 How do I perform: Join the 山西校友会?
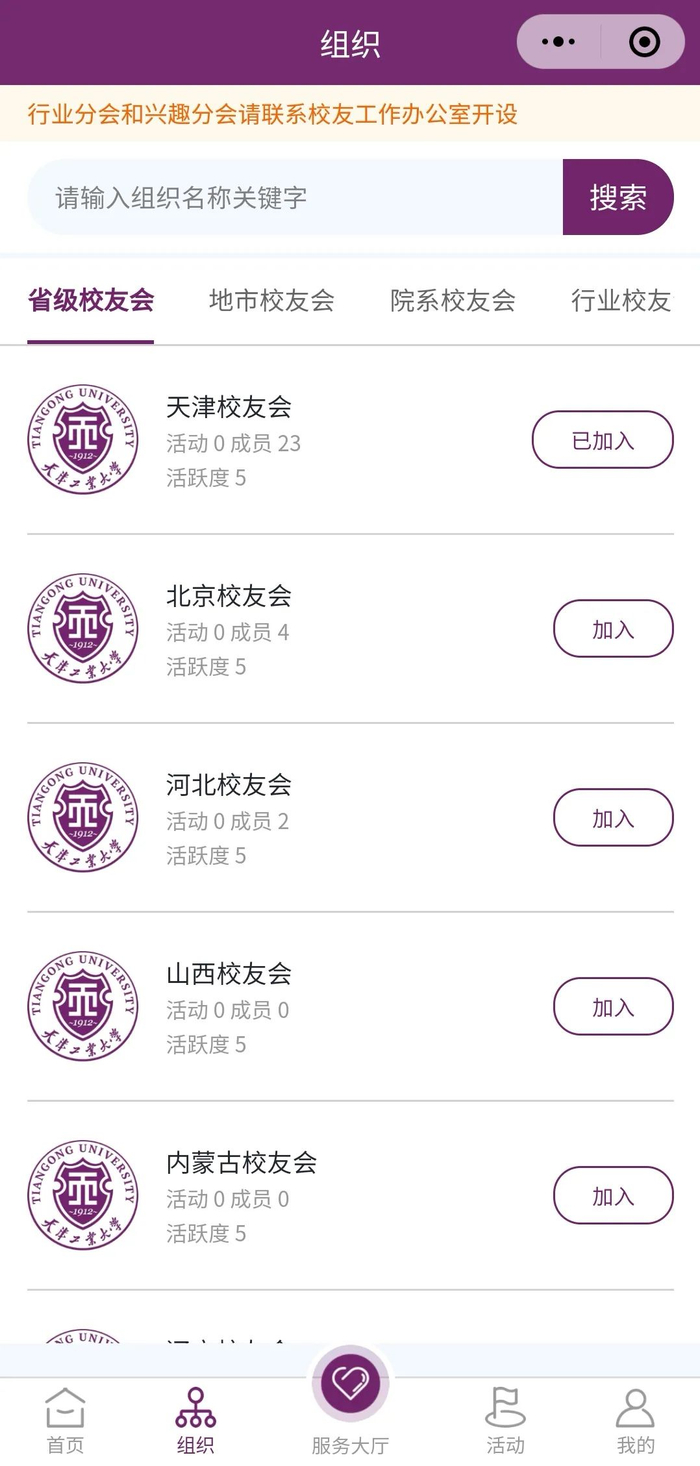613,1007
